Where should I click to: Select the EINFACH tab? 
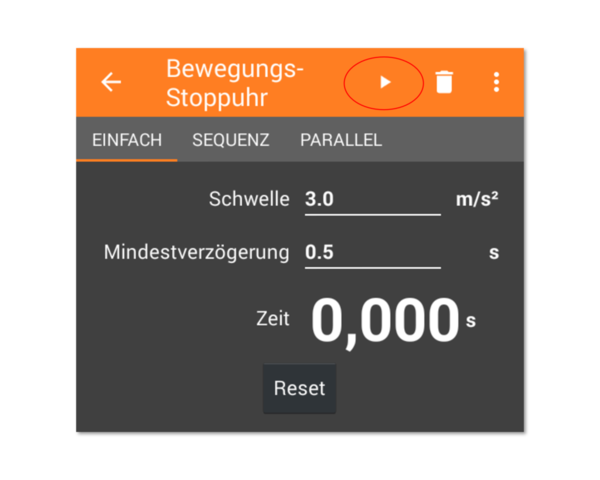click(127, 141)
